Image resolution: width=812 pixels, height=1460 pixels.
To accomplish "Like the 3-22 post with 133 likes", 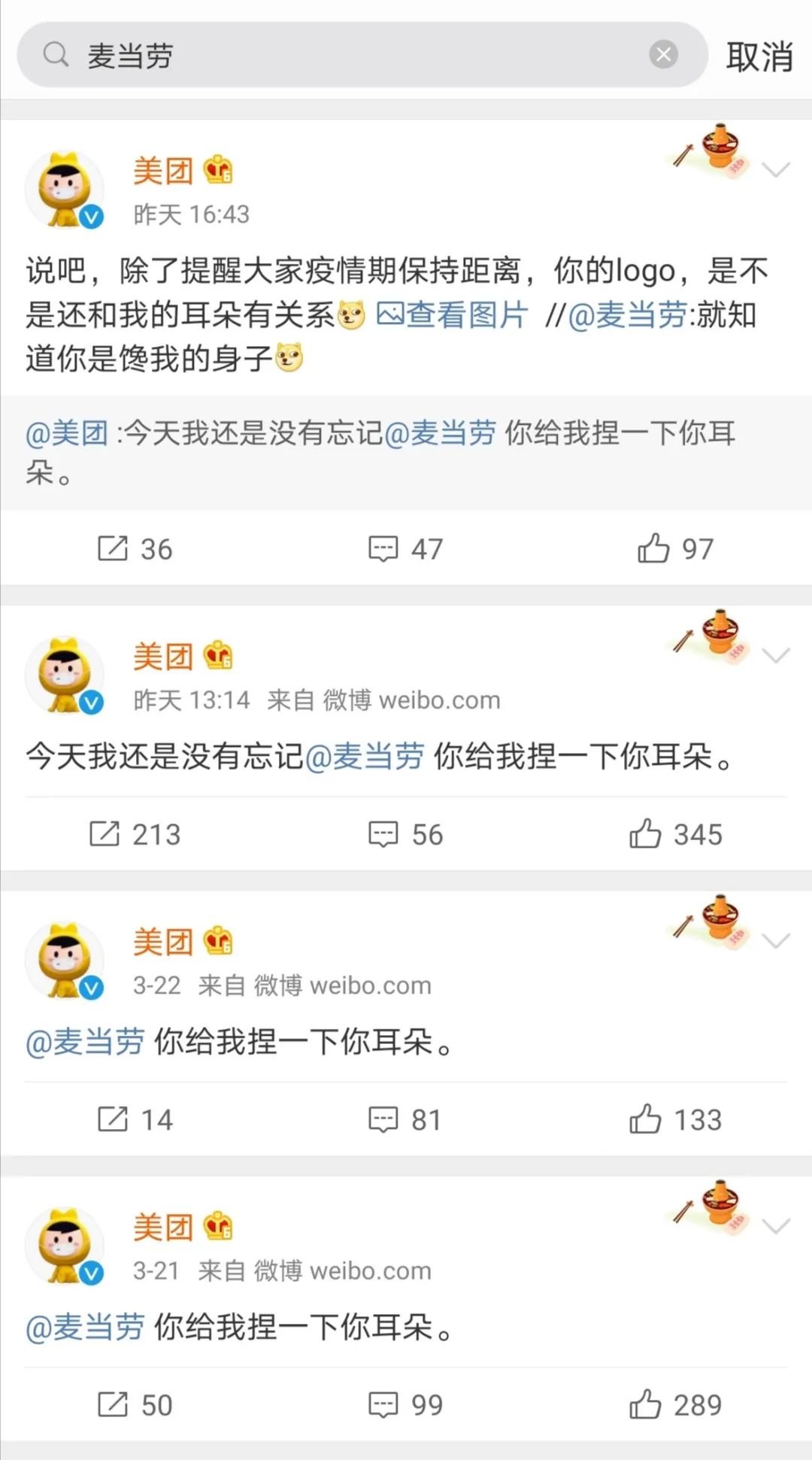I will [675, 1119].
